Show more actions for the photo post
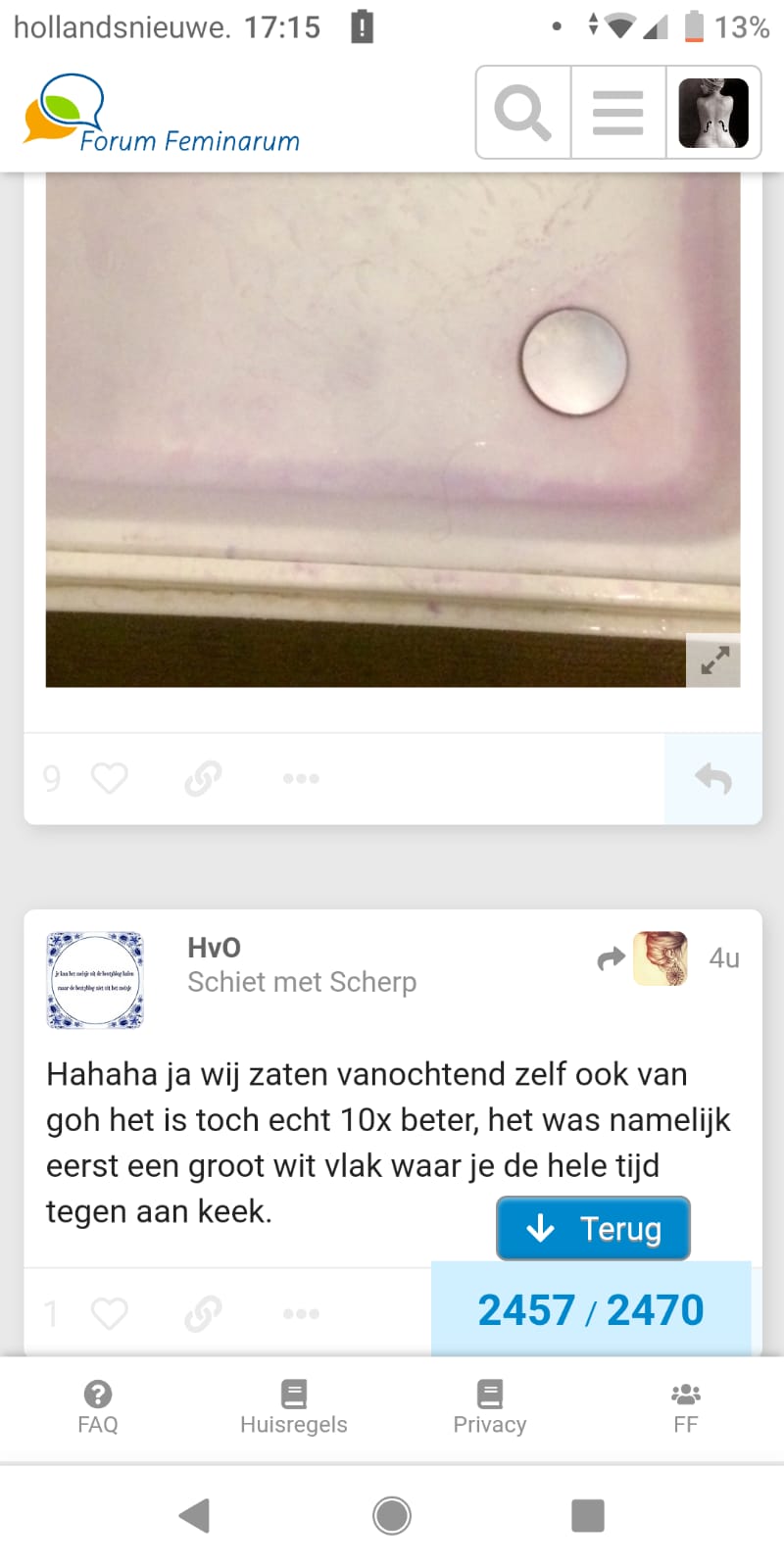784x1568 pixels. [x=301, y=778]
